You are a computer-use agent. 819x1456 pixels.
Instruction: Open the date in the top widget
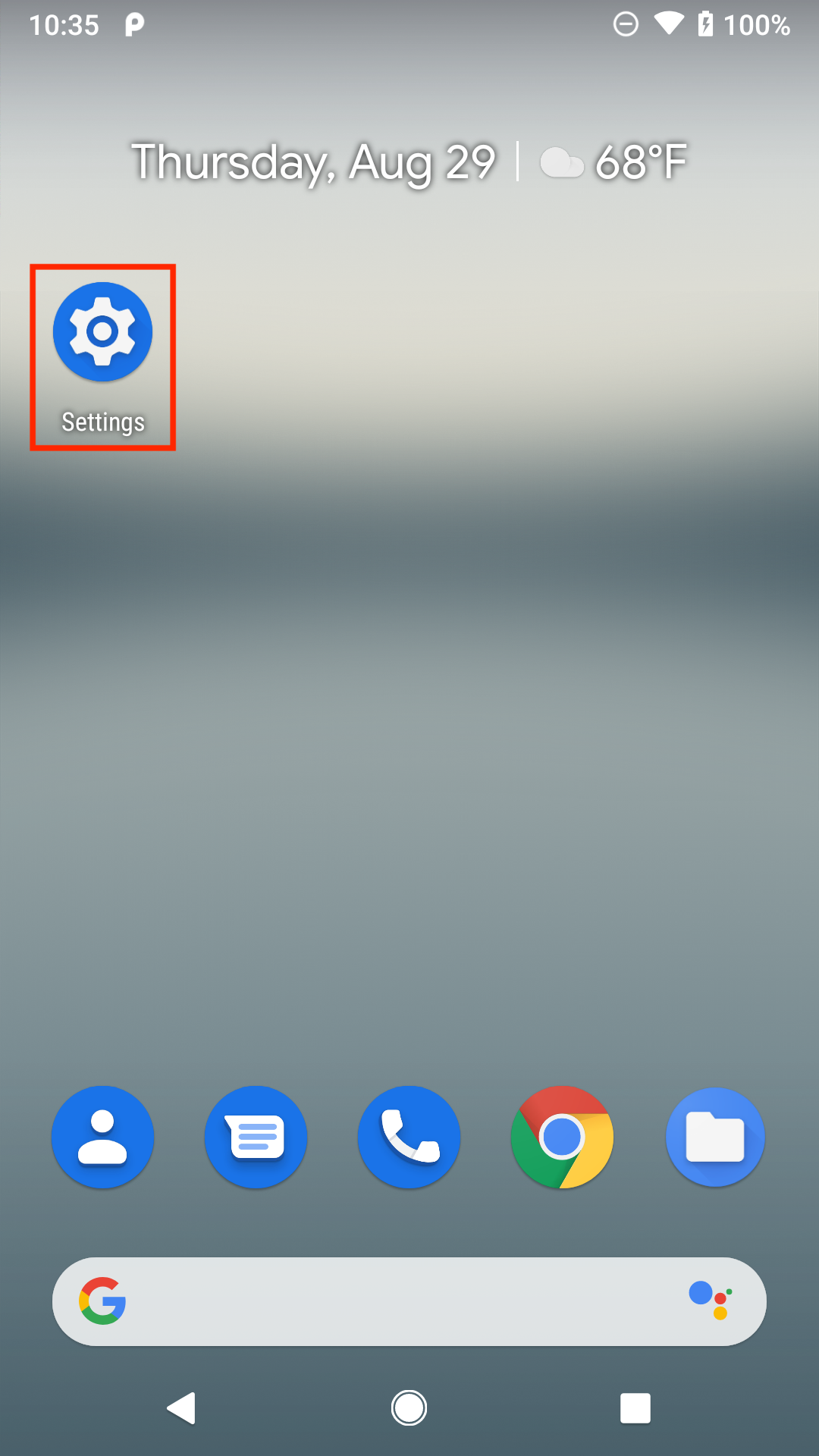pos(314,163)
